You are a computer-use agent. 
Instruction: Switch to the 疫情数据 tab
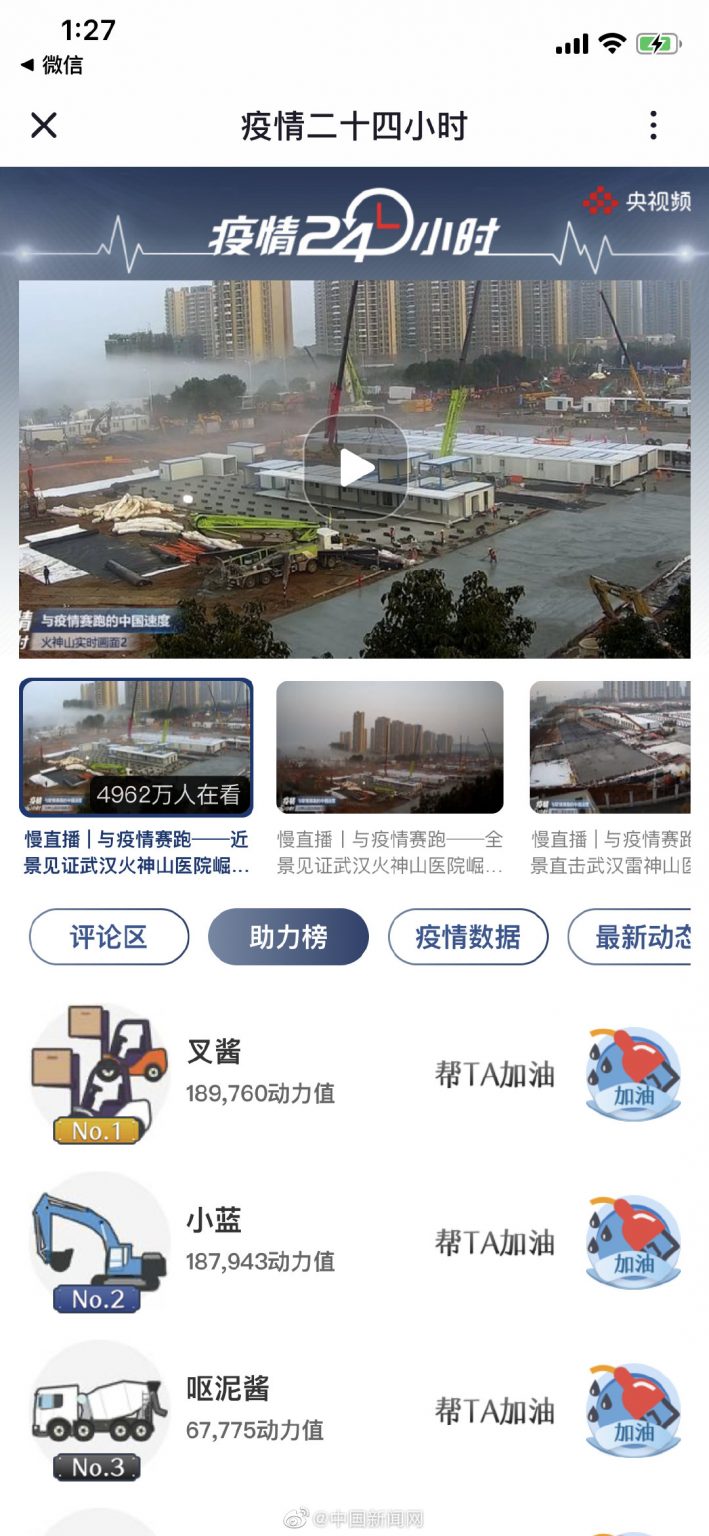[x=468, y=937]
